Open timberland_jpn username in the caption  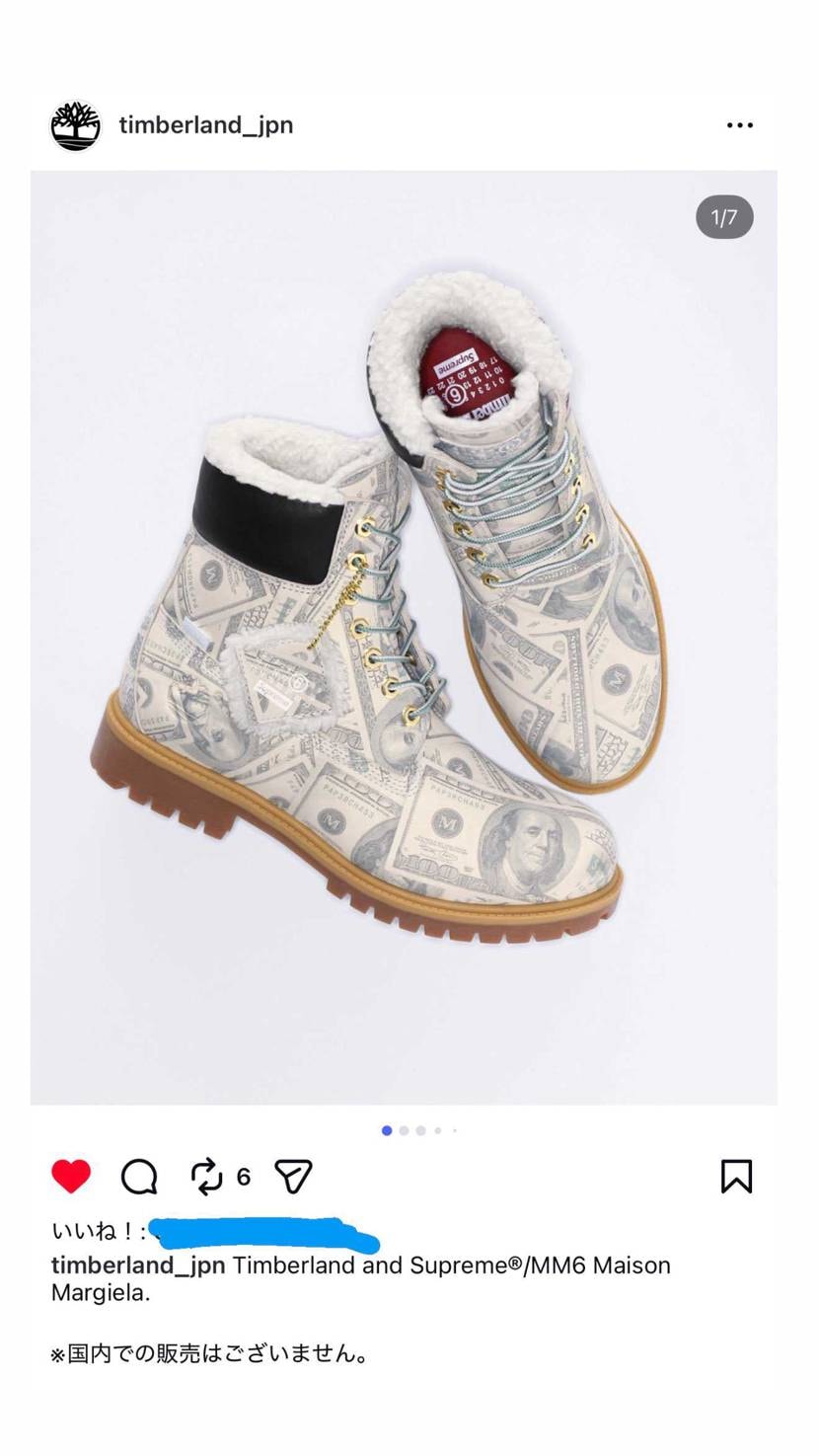138,1265
